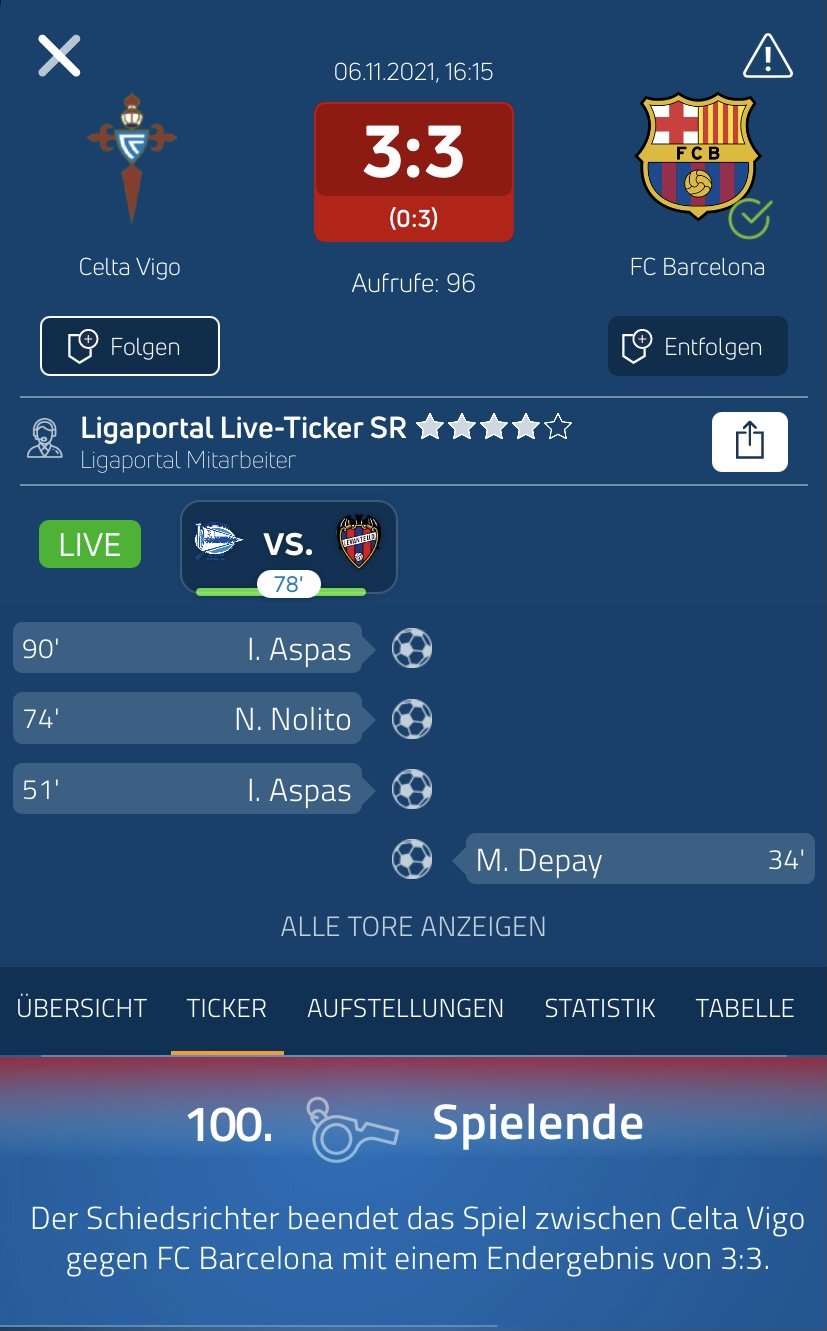This screenshot has width=827, height=1331.
Task: Go to the Tabelle tab
Action: (x=745, y=1008)
